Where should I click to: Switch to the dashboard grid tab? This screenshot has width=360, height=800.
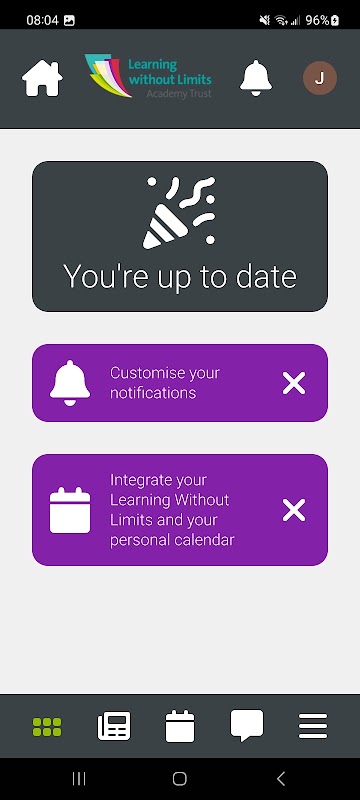[x=47, y=727]
